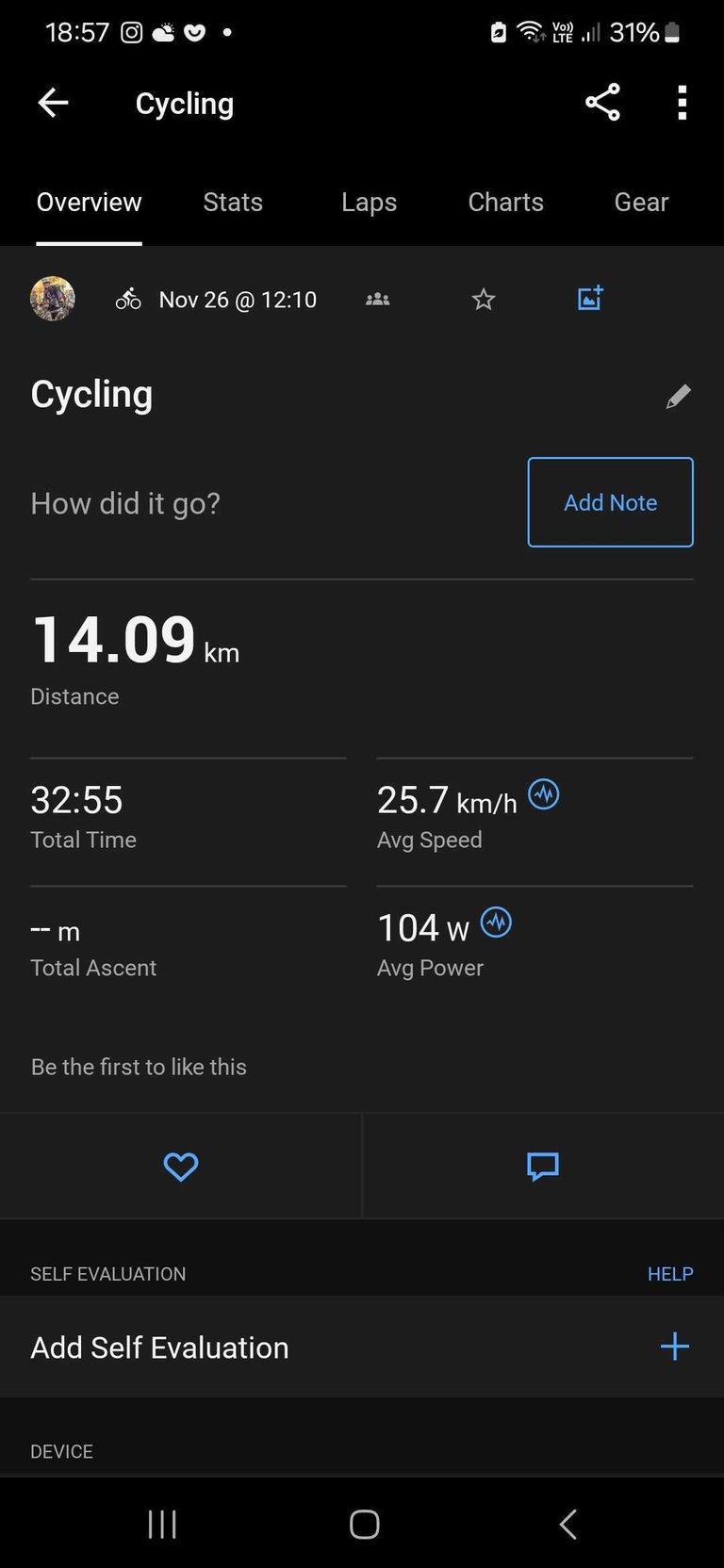The image size is (724, 1568).
Task: Mark this activity as favorite star
Action: (484, 300)
